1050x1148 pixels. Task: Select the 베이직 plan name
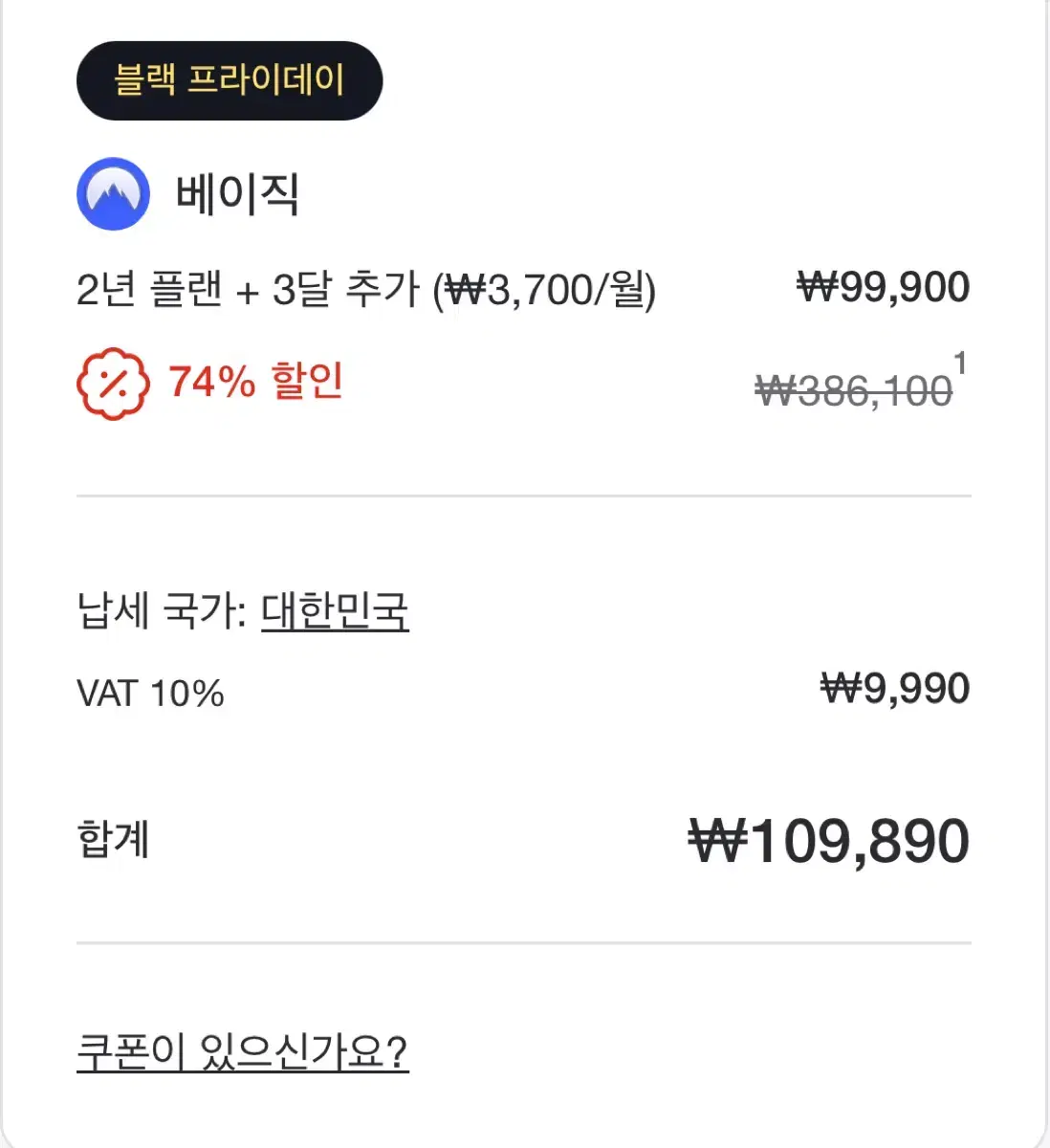click(237, 194)
